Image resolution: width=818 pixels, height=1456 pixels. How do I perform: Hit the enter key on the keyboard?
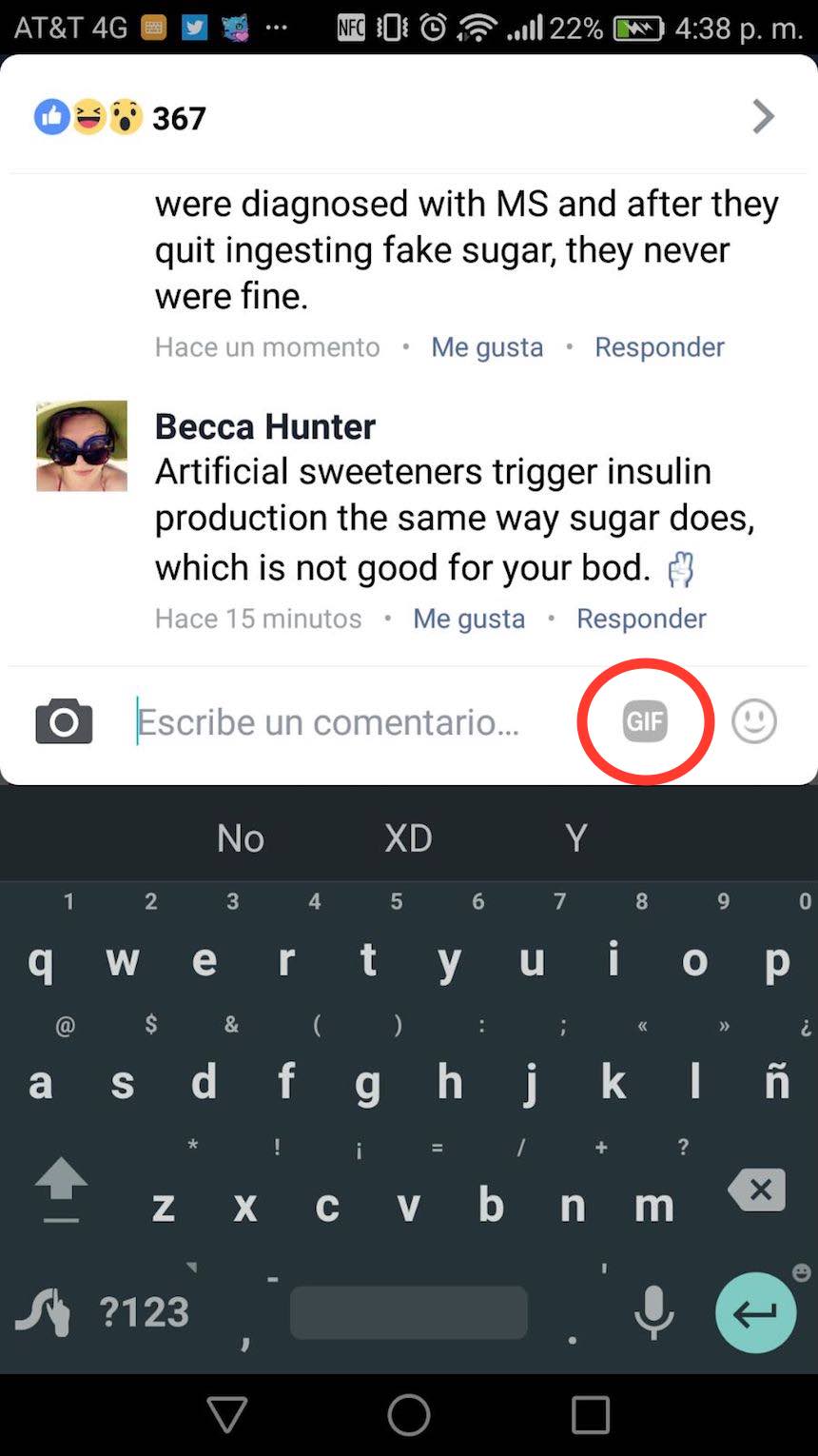755,1313
